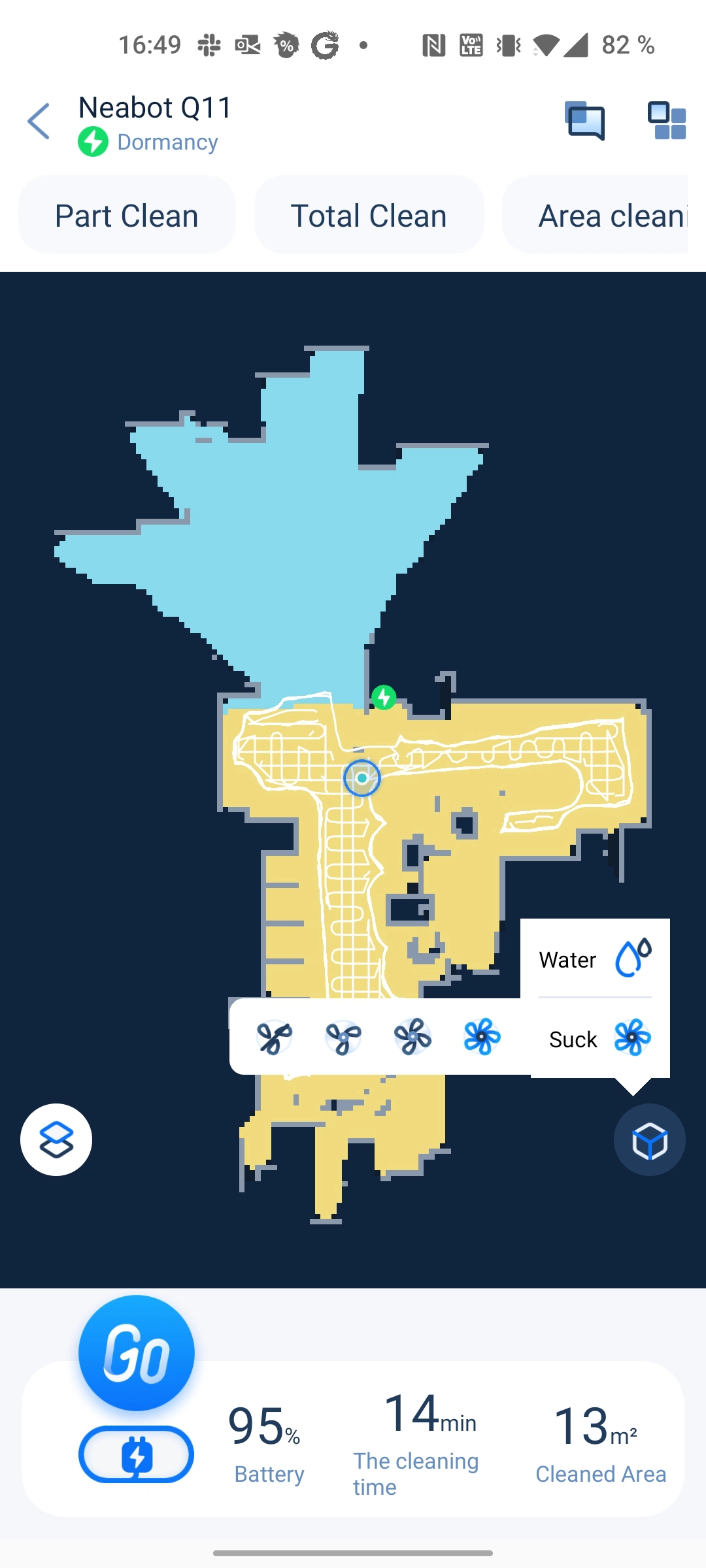The width and height of the screenshot is (706, 1568).
Task: Open the map layers button
Action: [56, 1139]
